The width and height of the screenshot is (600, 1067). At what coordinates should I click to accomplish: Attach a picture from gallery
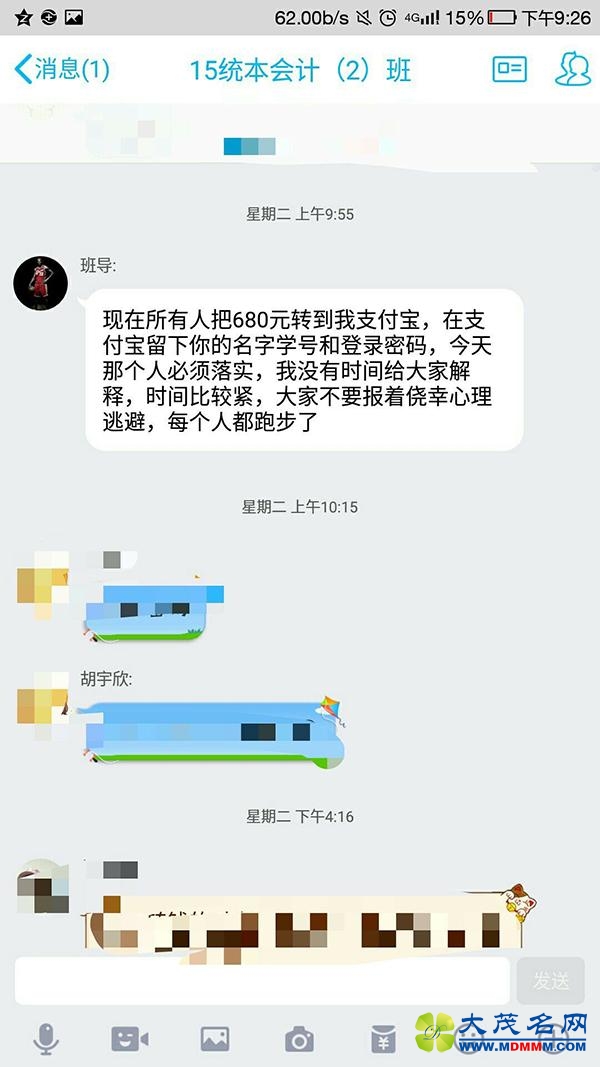click(215, 1039)
